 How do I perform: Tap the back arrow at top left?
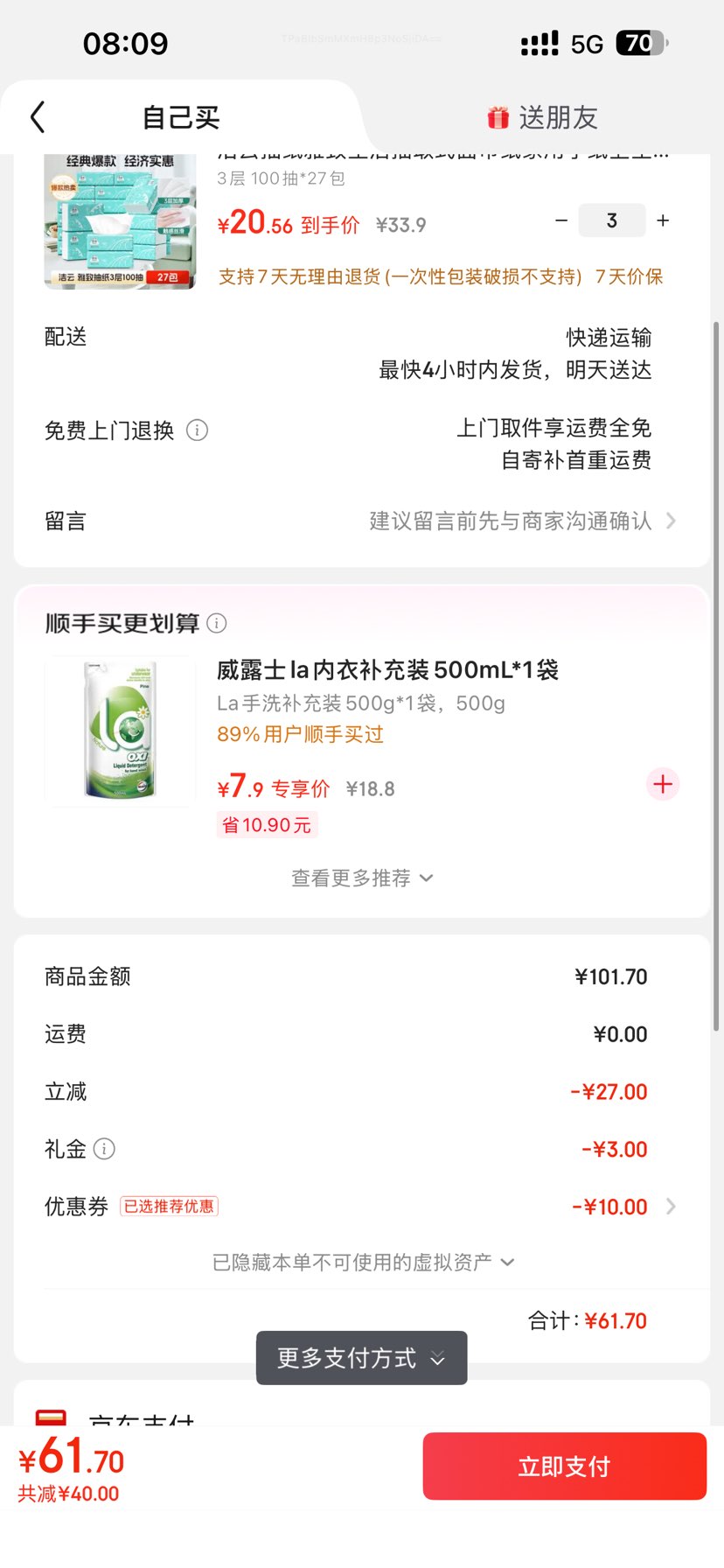(x=37, y=115)
